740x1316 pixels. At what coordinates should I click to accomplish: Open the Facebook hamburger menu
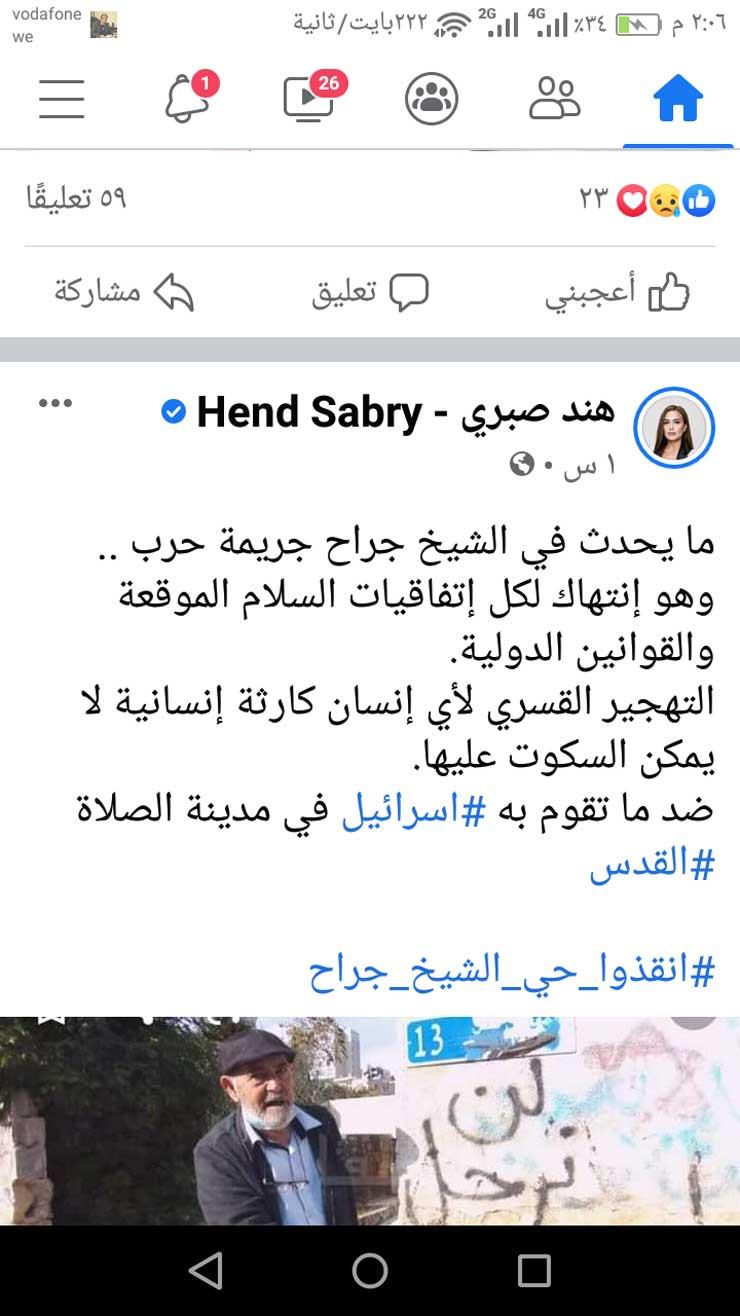click(x=61, y=99)
